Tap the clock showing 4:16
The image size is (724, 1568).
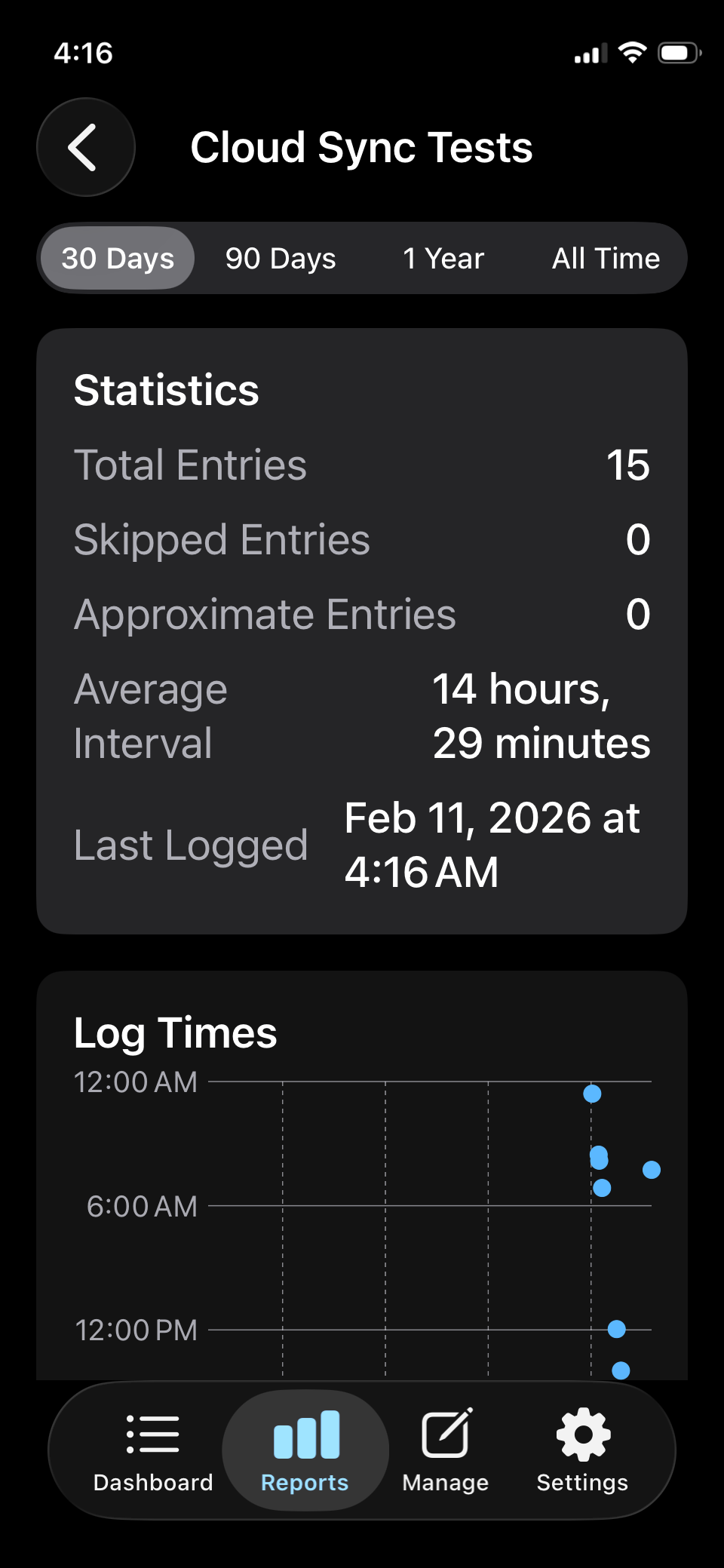pos(83,52)
